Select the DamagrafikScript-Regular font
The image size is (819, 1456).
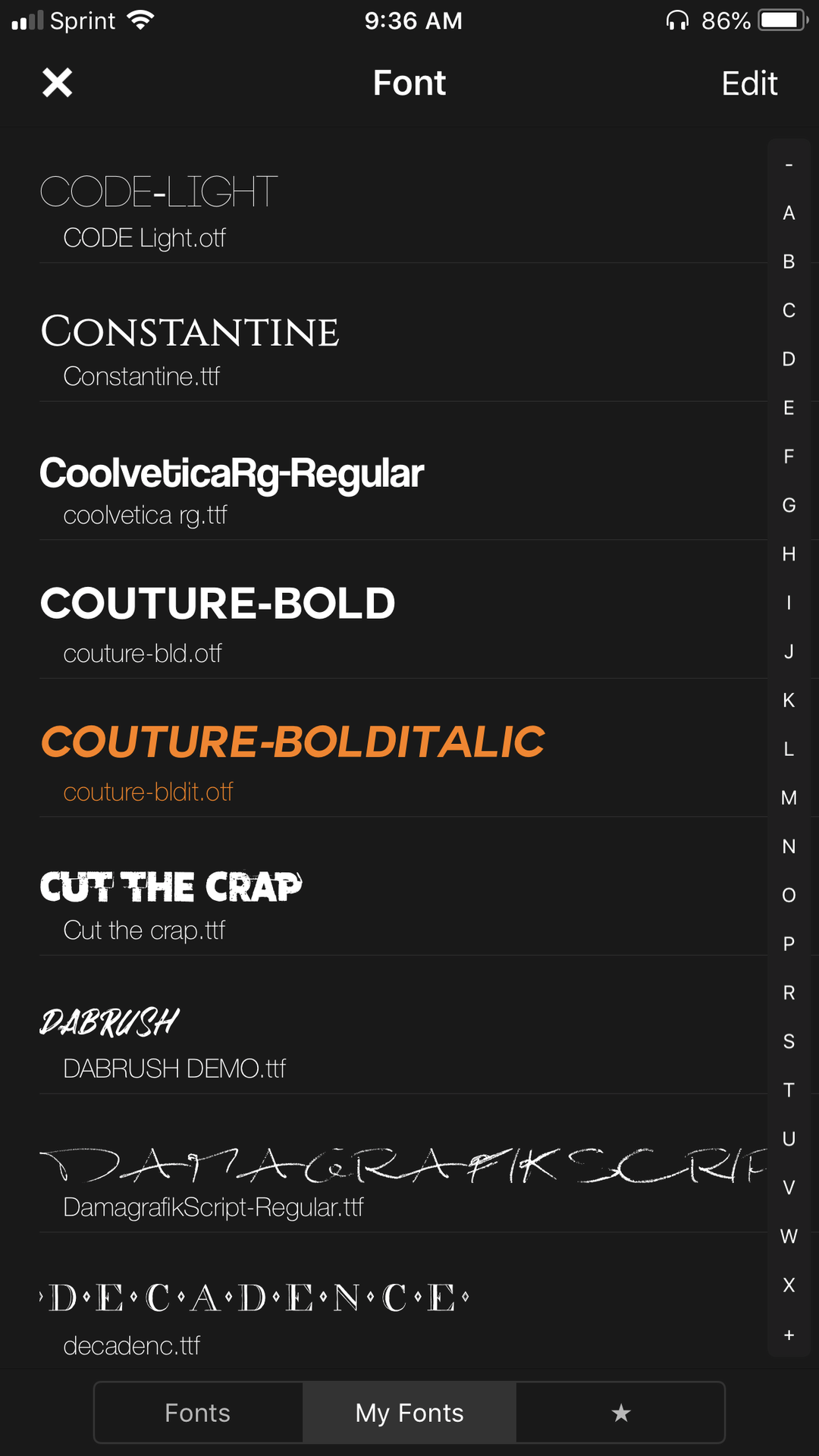(x=403, y=1178)
